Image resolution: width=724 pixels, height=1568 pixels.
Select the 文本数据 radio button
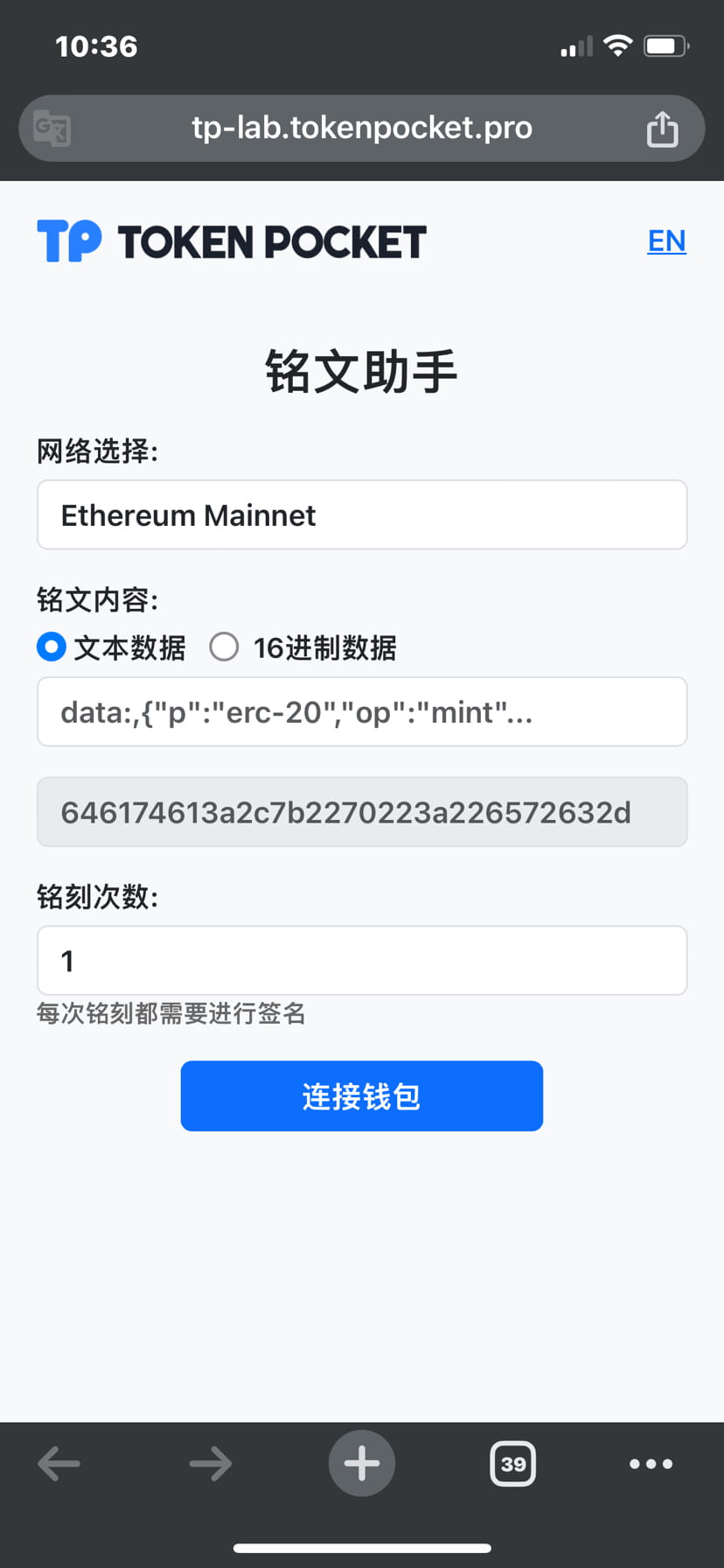pyautogui.click(x=52, y=647)
